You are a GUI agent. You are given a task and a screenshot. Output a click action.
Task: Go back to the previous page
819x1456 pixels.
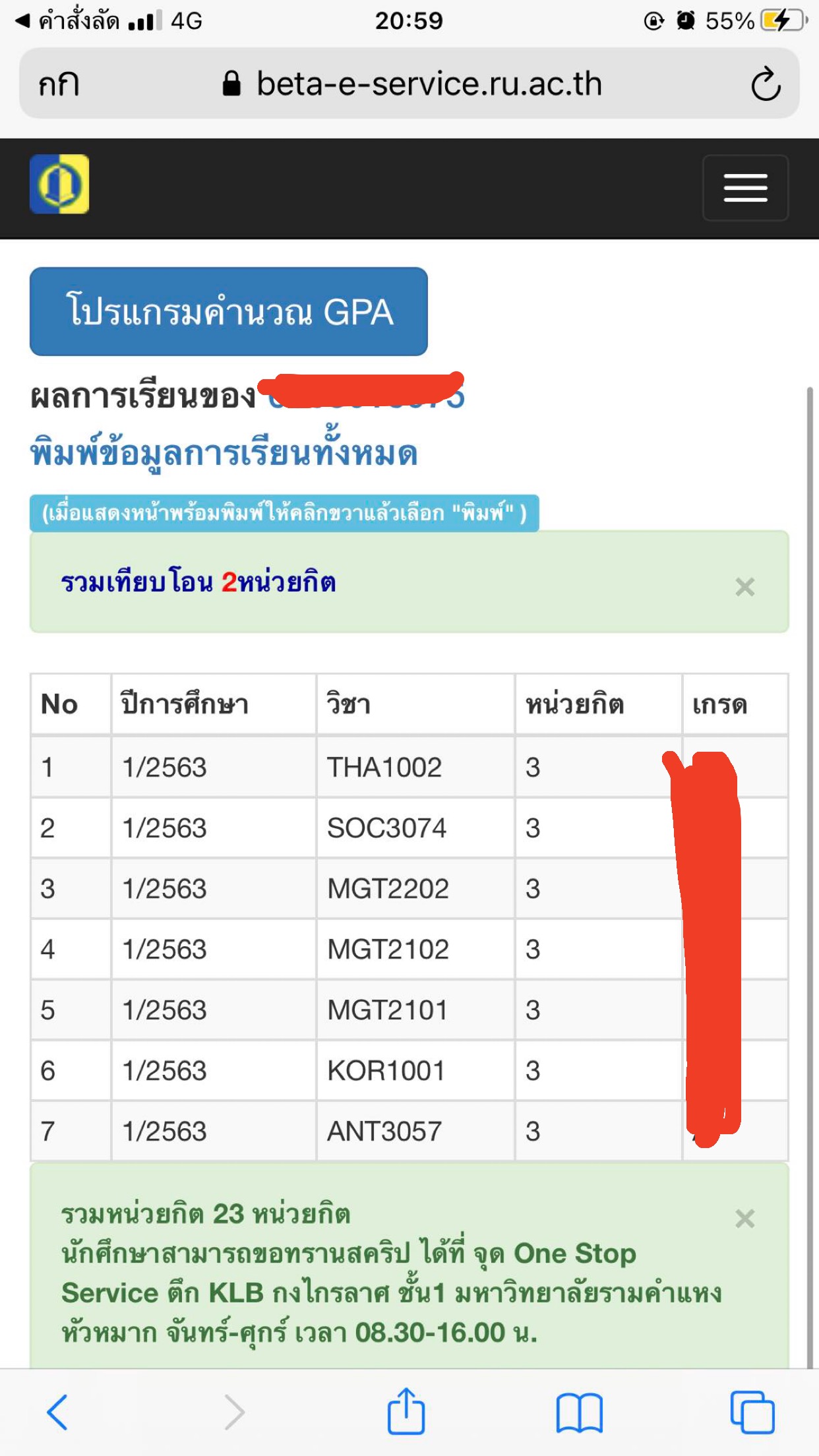(x=57, y=1412)
